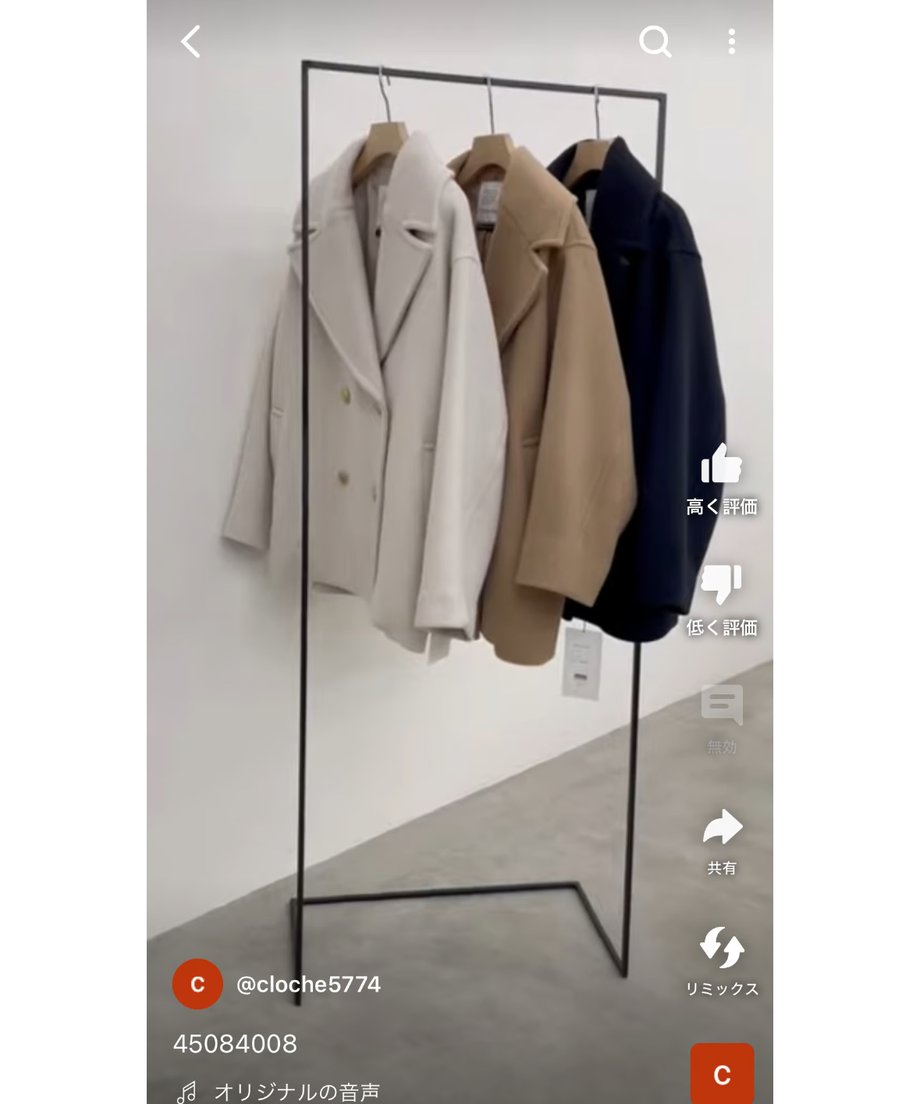Tap the disabled comments icon
The width and height of the screenshot is (920, 1104).
(721, 706)
